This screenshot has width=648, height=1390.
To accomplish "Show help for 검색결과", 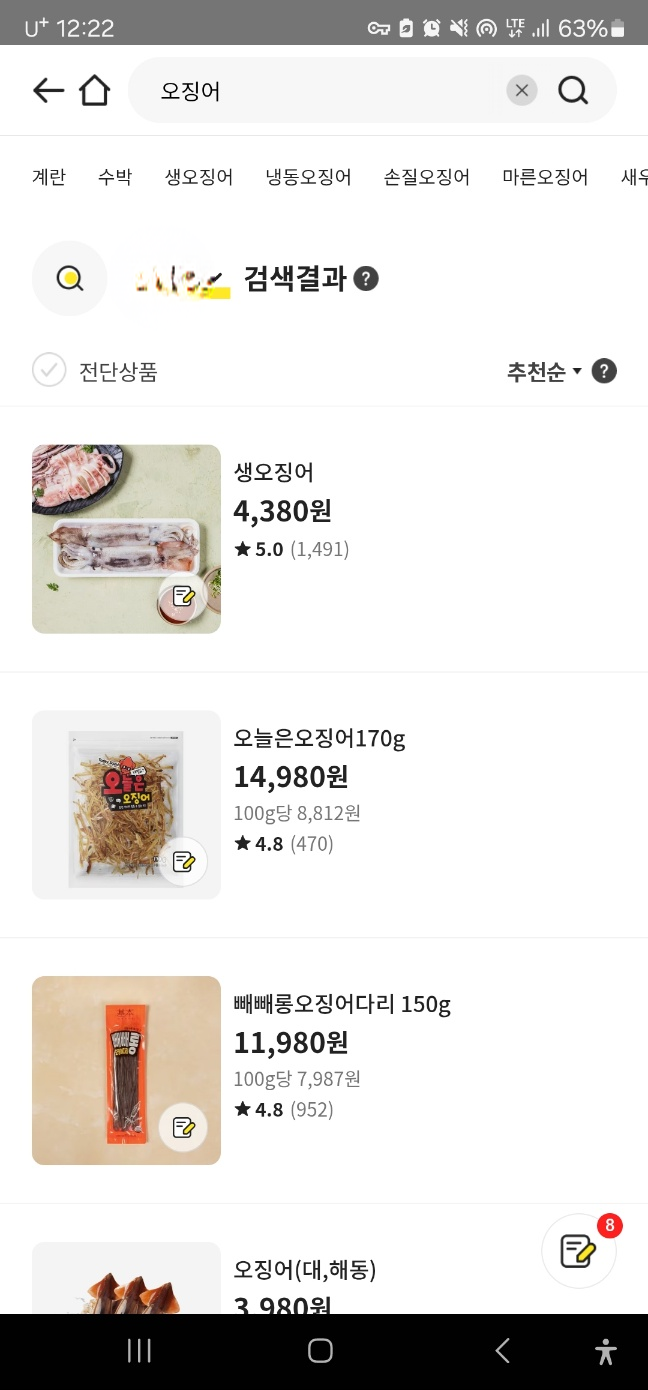I will click(367, 279).
